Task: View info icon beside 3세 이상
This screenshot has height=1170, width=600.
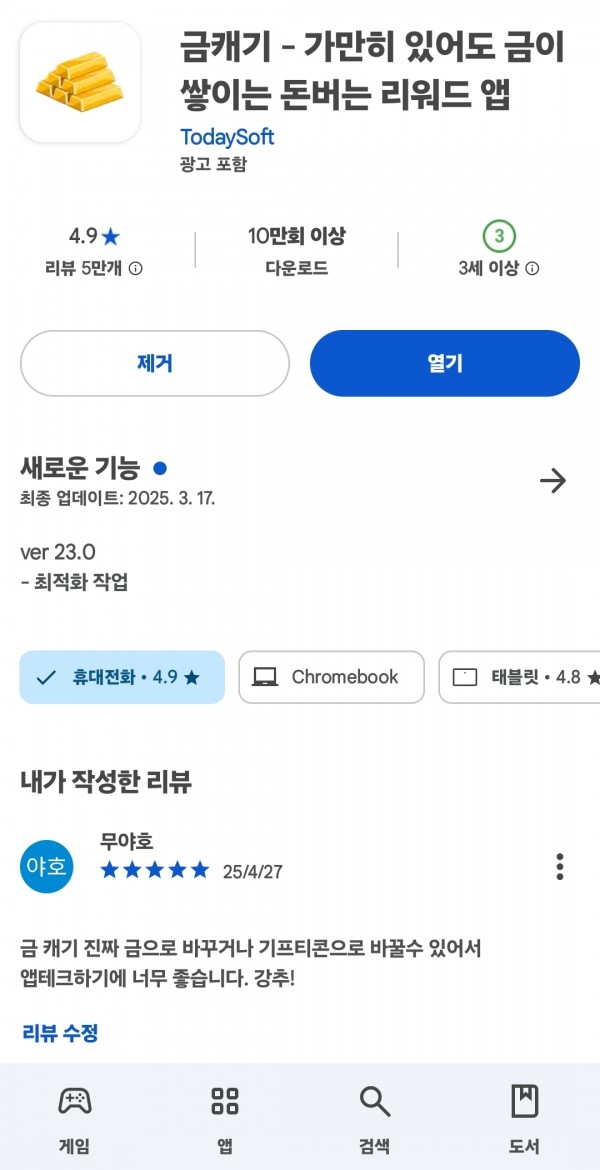Action: click(531, 269)
